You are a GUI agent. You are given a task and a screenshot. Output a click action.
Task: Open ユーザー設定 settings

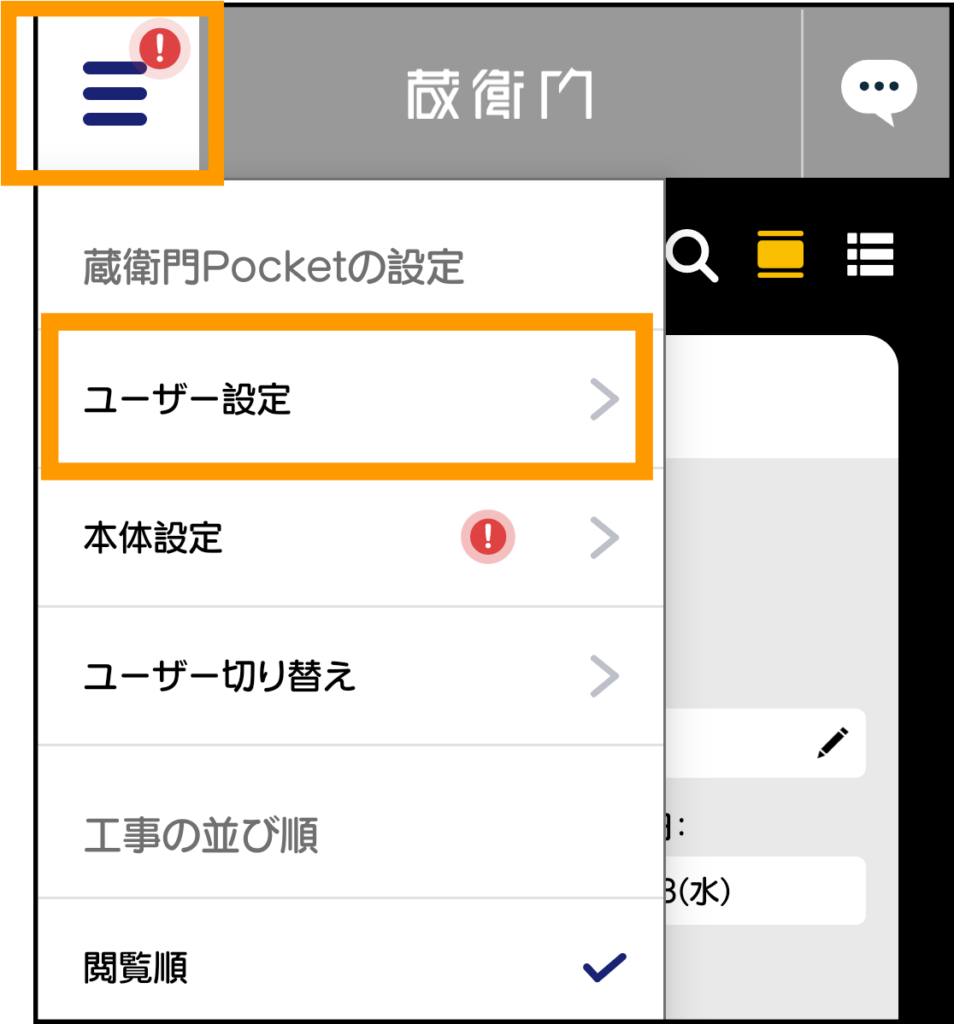[347, 400]
